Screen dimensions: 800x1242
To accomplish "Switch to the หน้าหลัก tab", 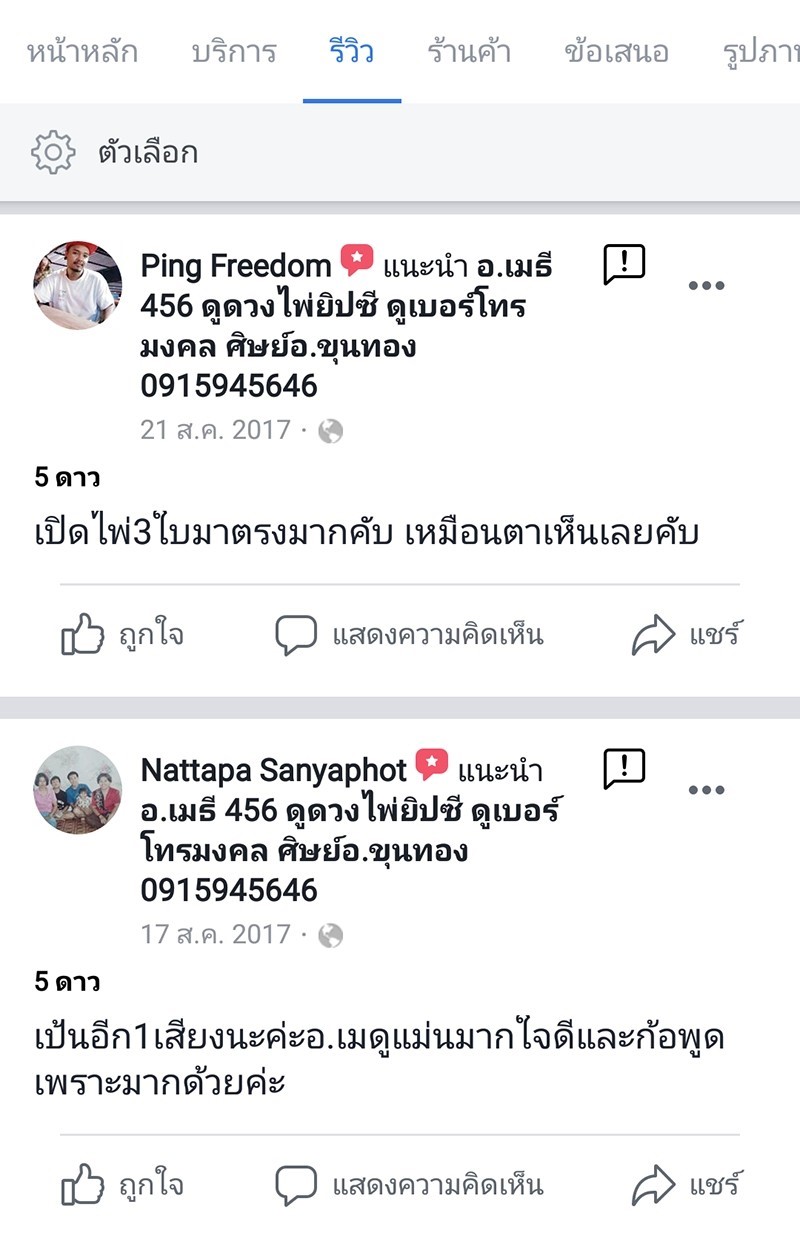I will pyautogui.click(x=82, y=51).
